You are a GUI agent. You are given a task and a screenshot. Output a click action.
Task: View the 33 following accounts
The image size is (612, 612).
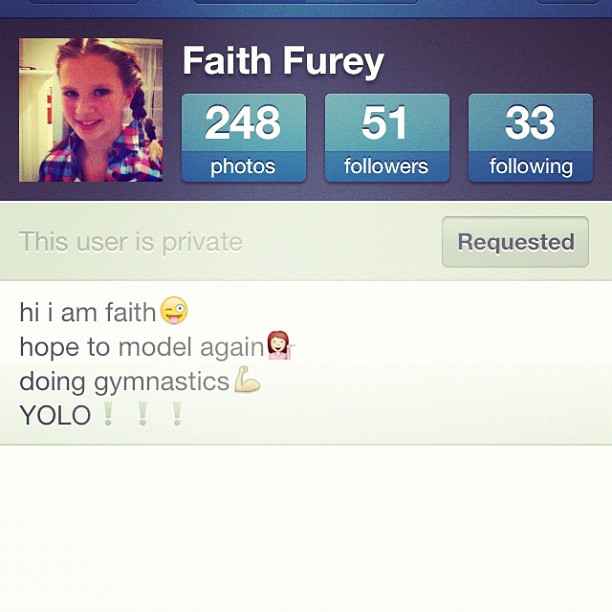[x=530, y=138]
